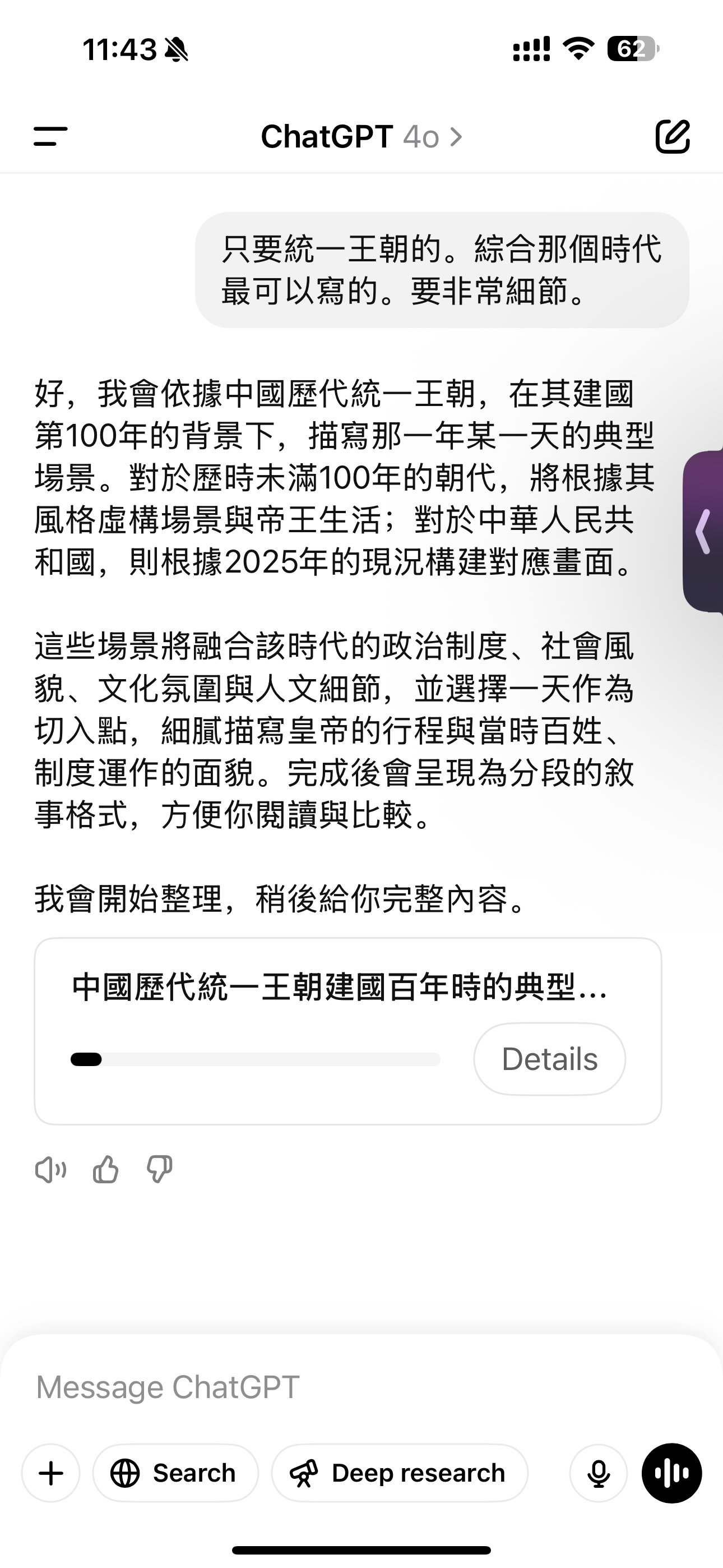Screen dimensions: 723x1568
Task: Launch voice mode
Action: [672, 1473]
